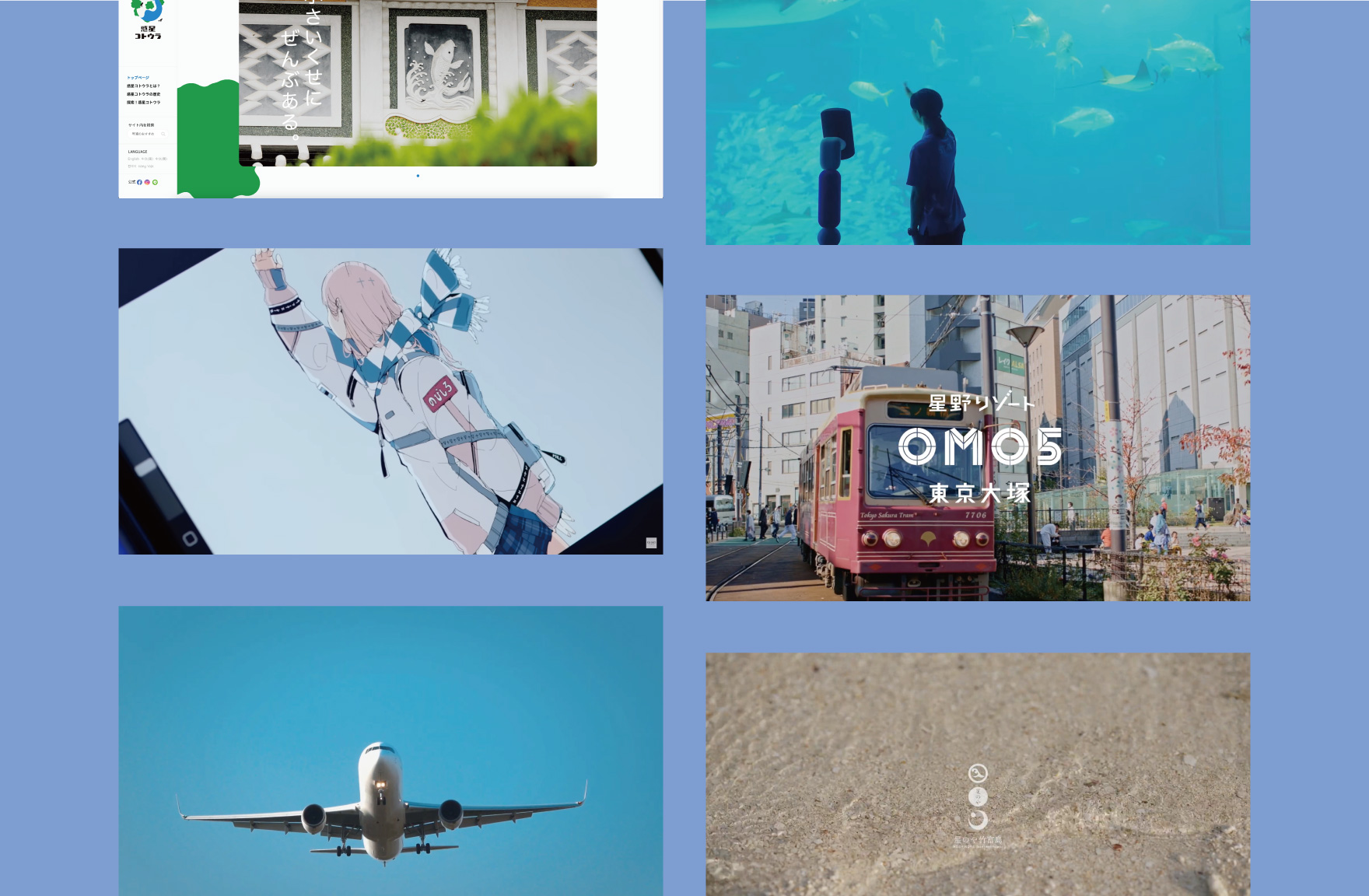Open the aquarium project tile
This screenshot has width=1369, height=896.
(978, 122)
